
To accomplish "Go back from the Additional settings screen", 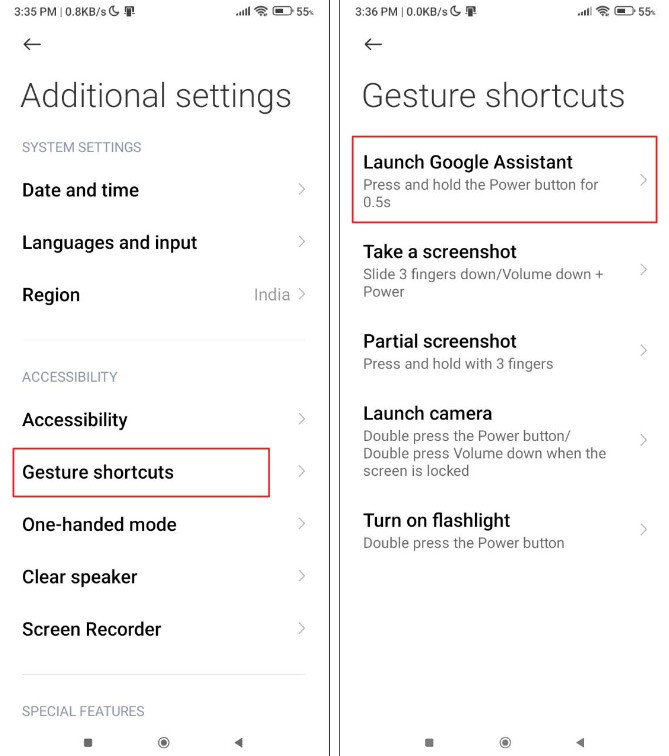I will (x=32, y=44).
